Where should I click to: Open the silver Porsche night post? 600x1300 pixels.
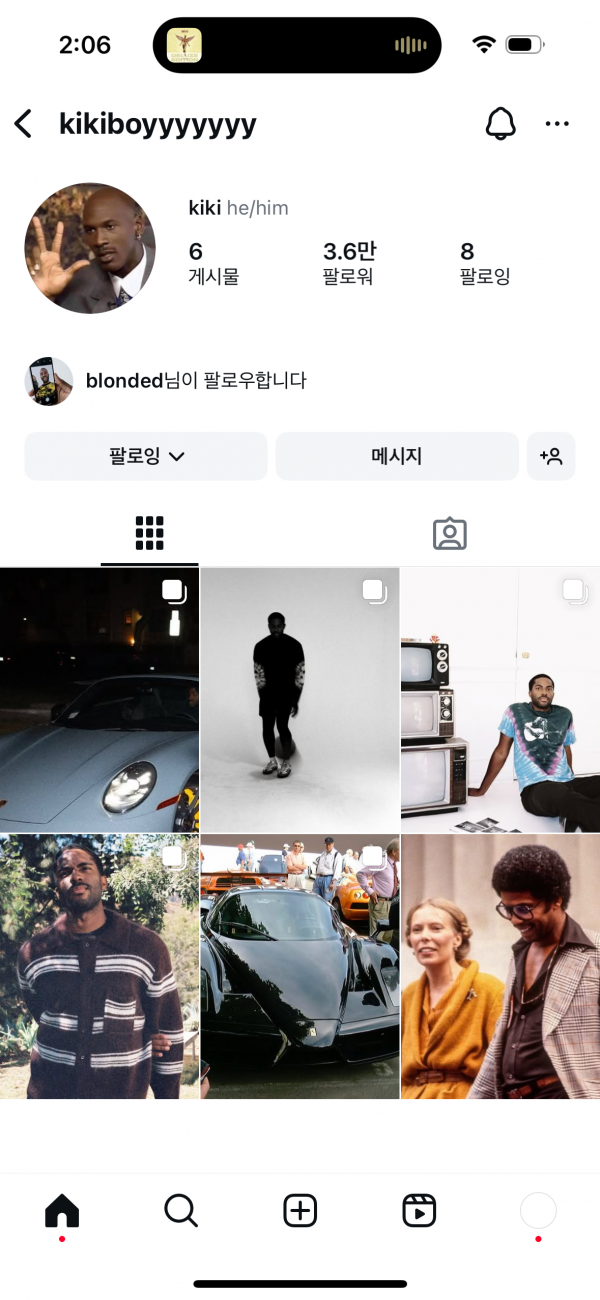[99, 699]
